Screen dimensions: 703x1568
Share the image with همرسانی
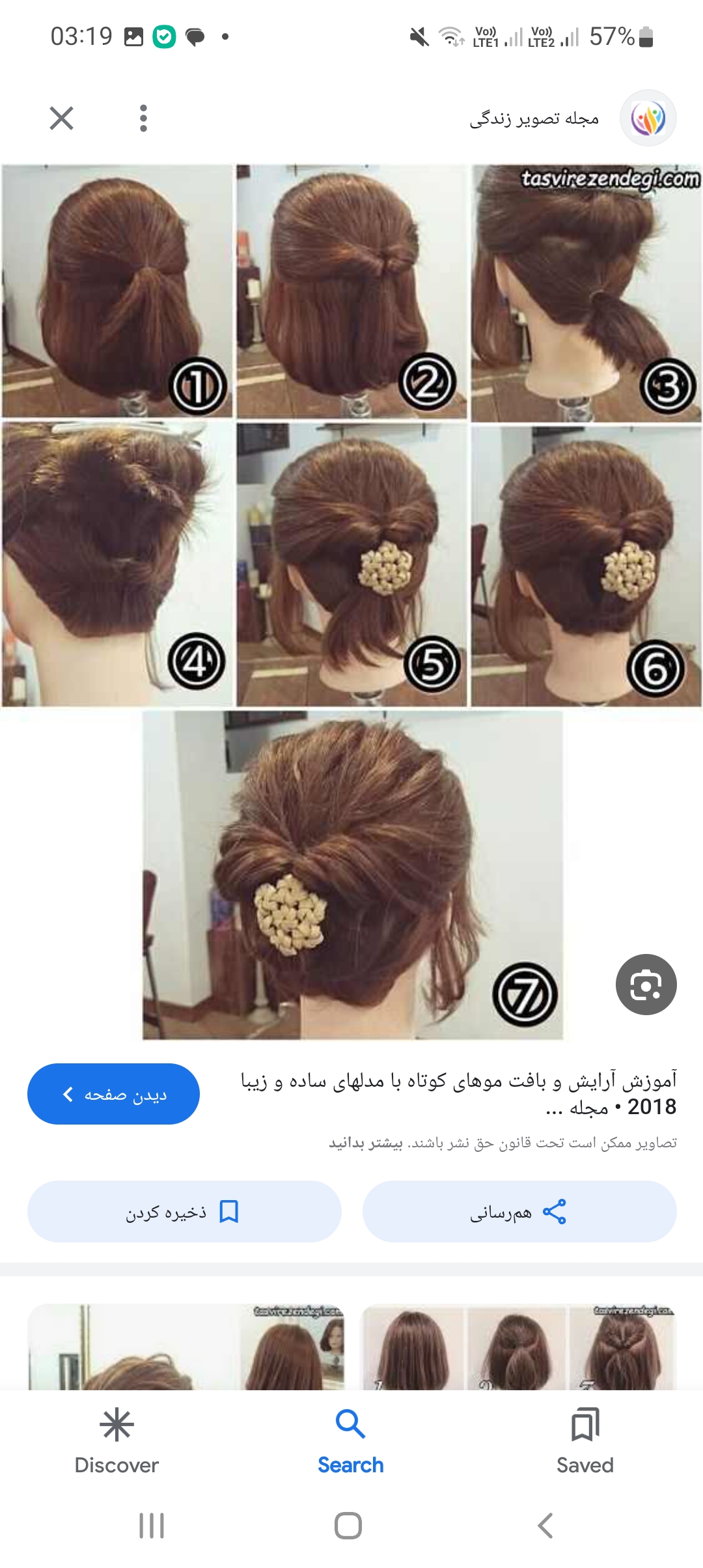pyautogui.click(x=519, y=1212)
